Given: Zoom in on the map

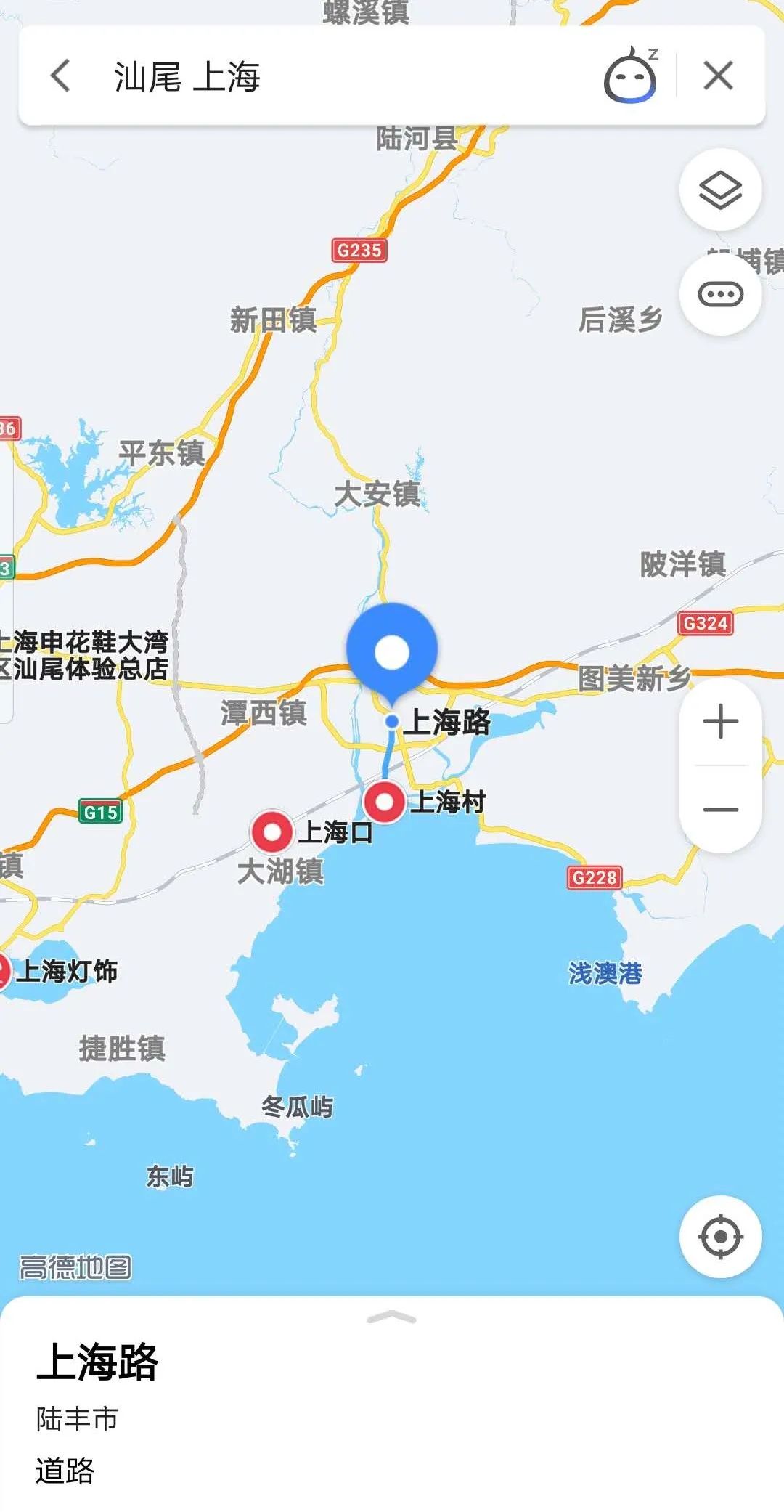Looking at the screenshot, I should [x=721, y=722].
